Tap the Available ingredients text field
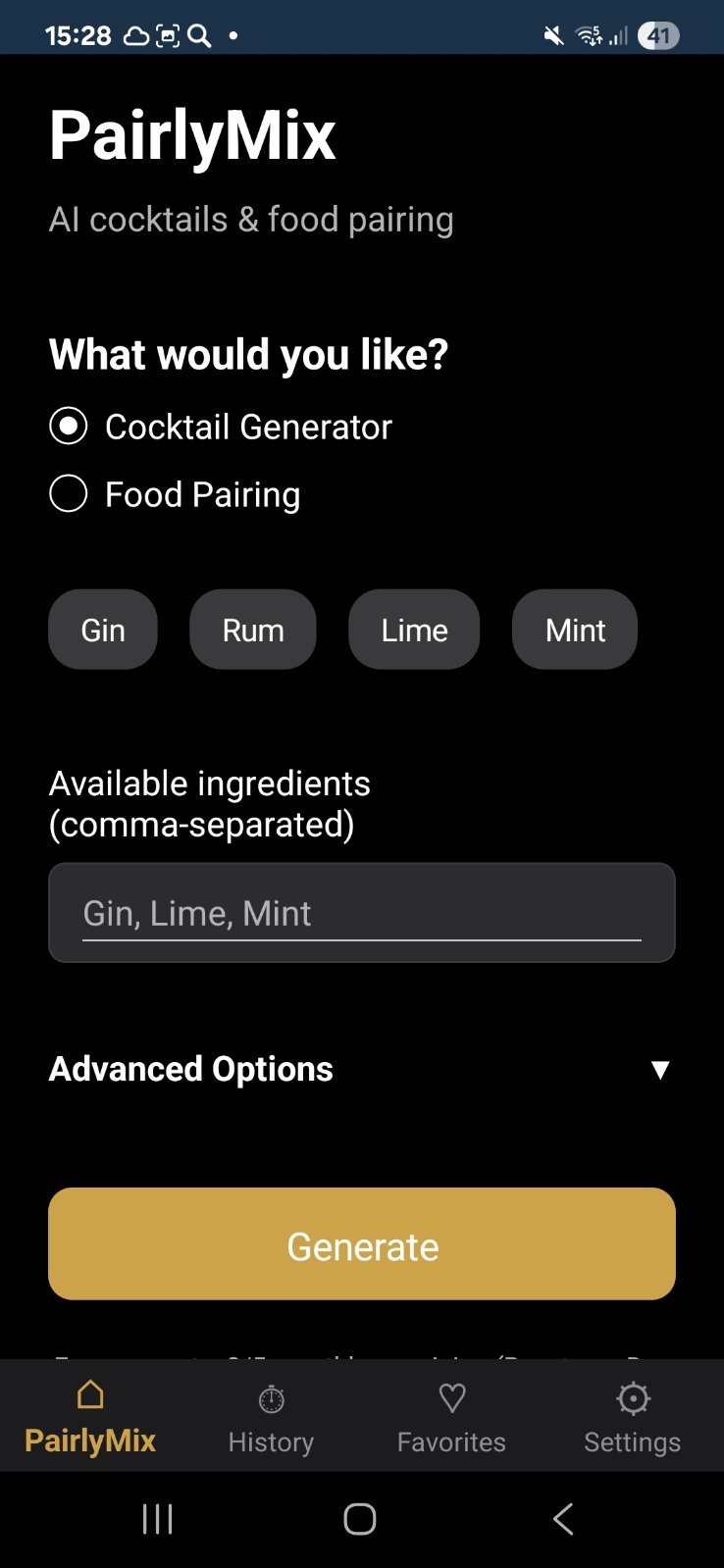 coord(362,912)
